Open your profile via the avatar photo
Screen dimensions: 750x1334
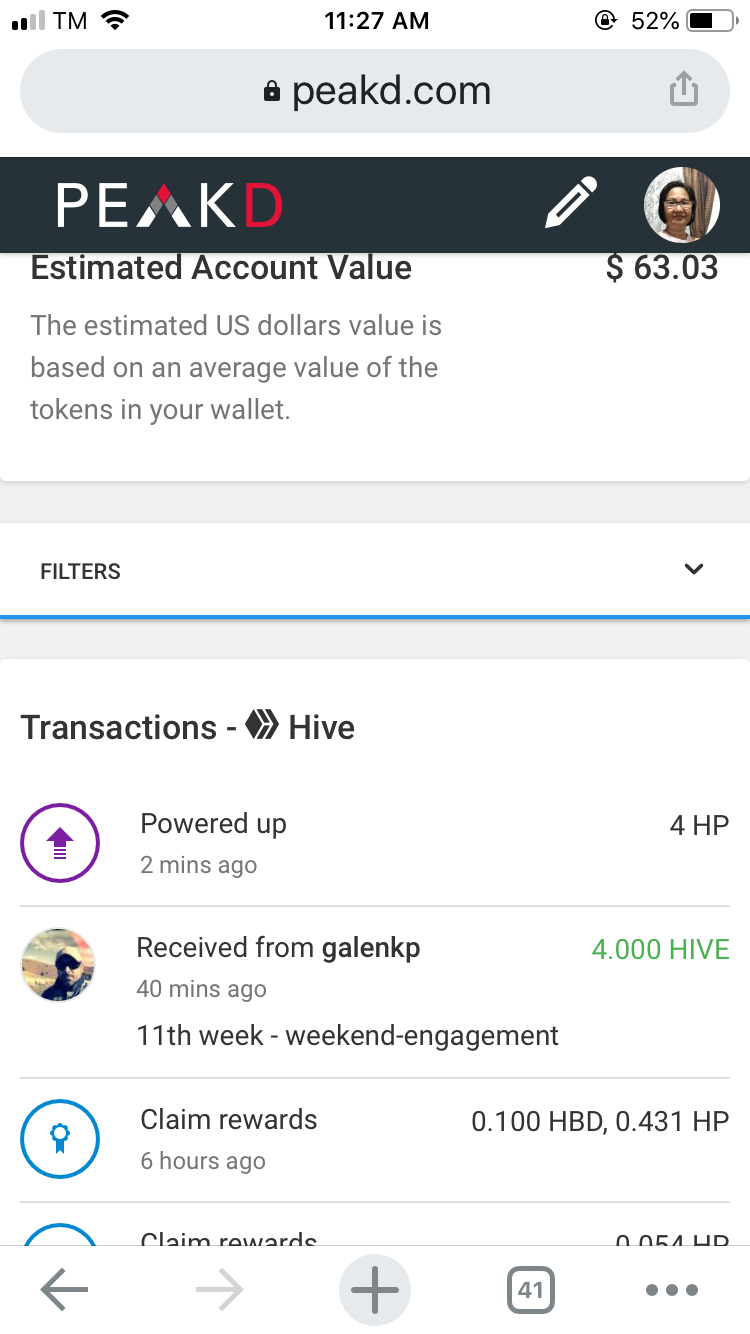681,204
